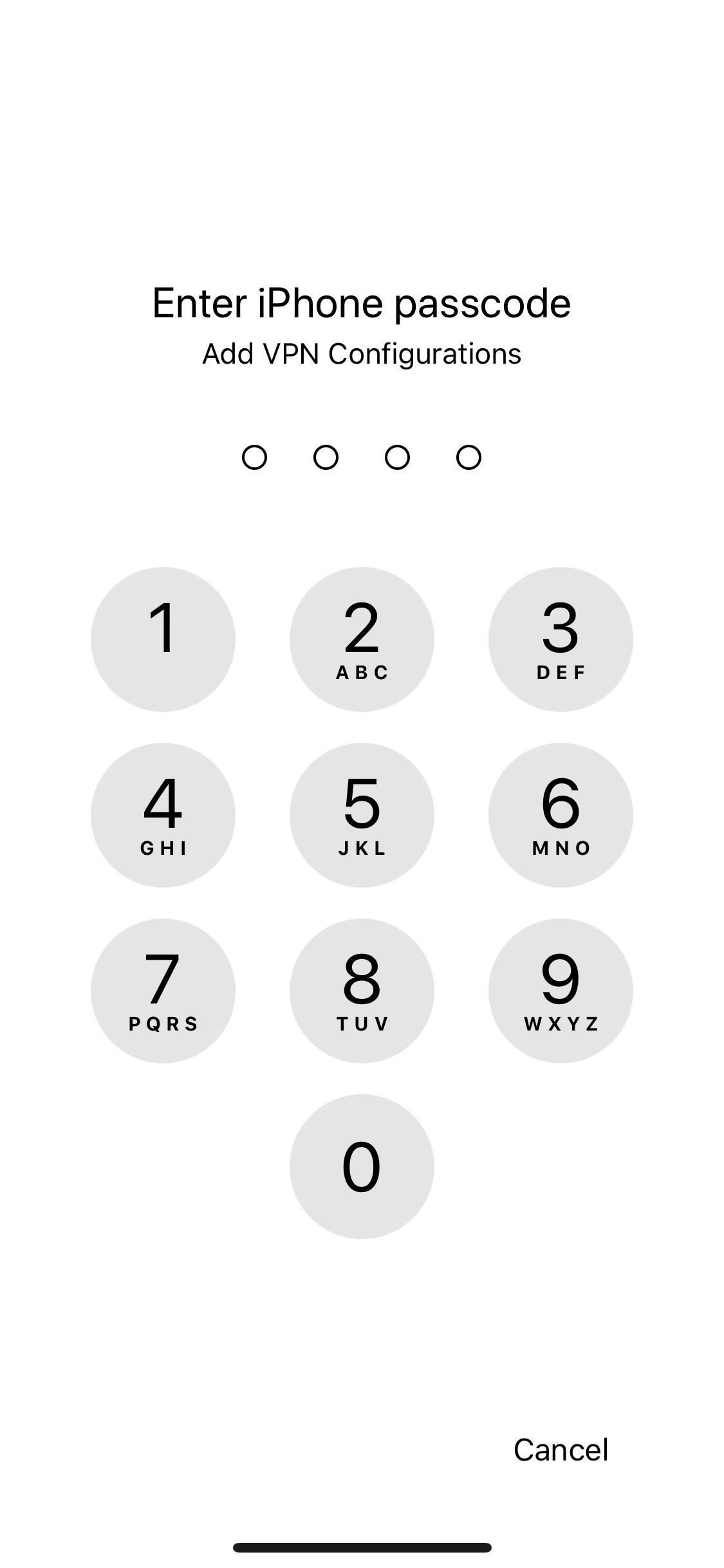Viewport: 724px width, 1568px height.
Task: Cancel the passcode entry
Action: 561,1450
